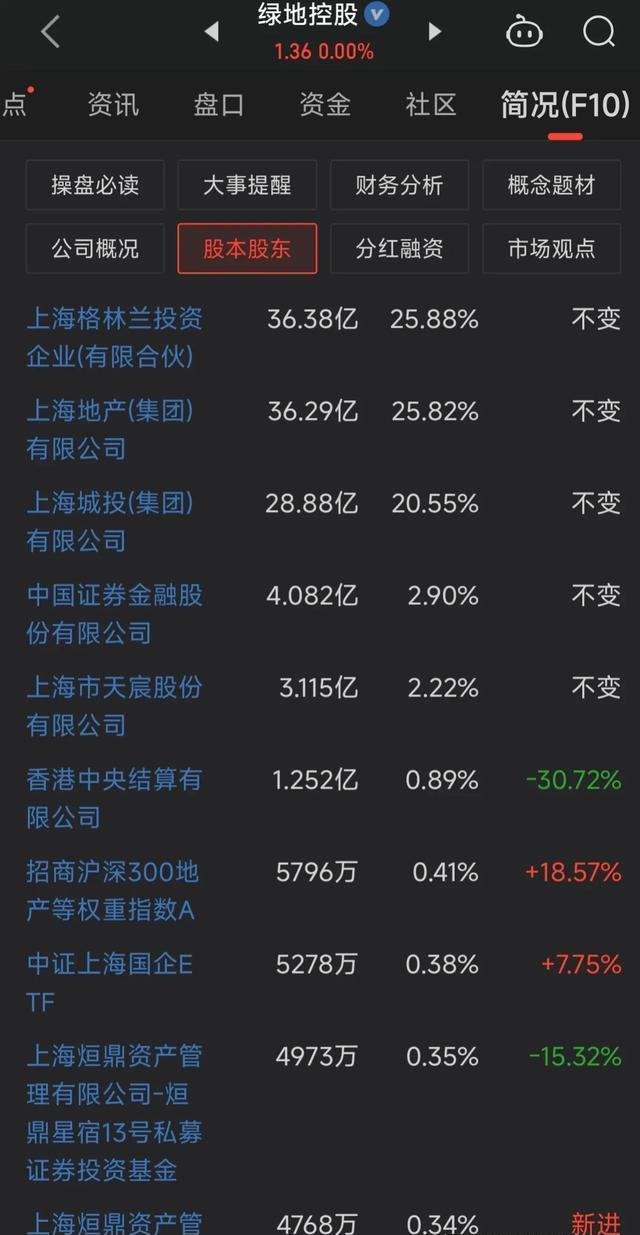Open the 概念题材 section
The height and width of the screenshot is (1235, 640).
[x=551, y=185]
